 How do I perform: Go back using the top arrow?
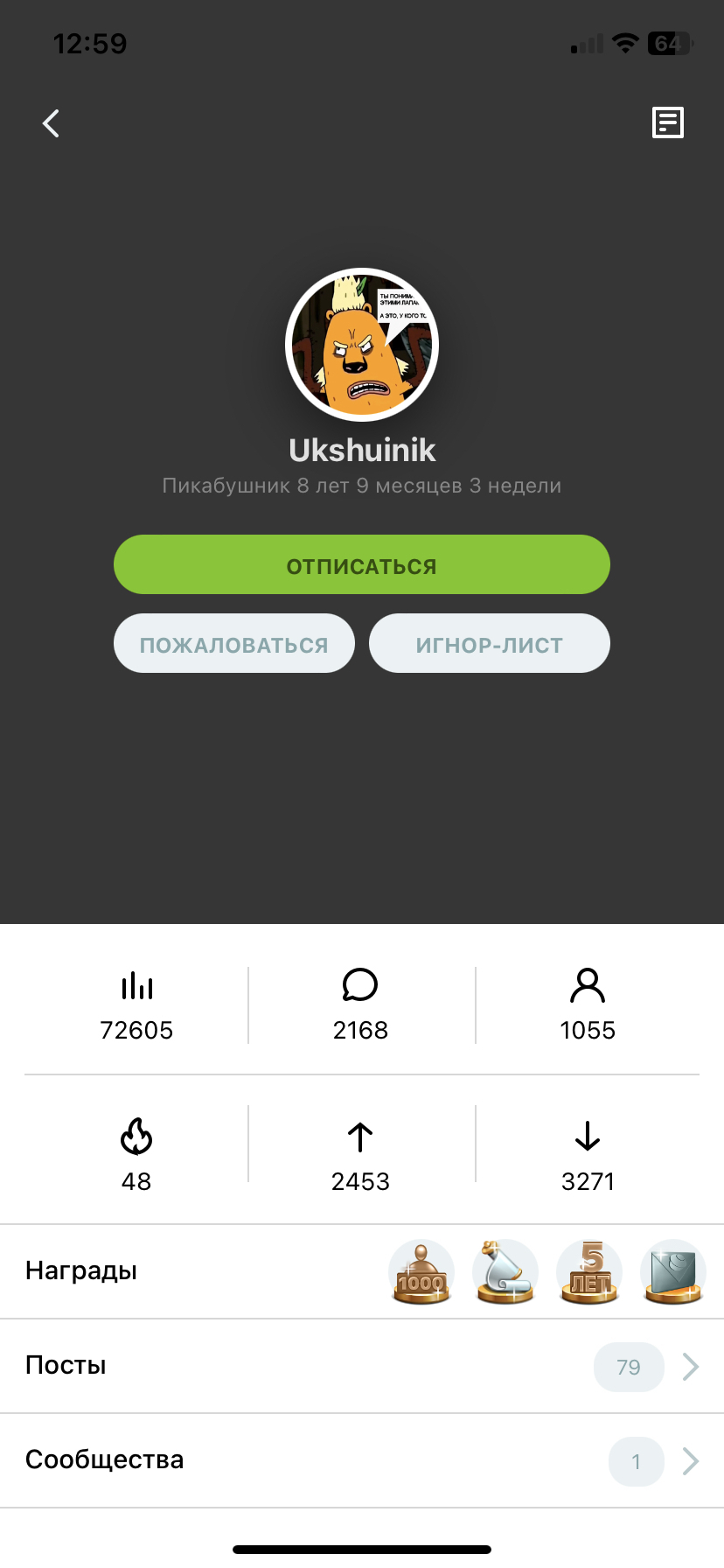click(52, 123)
